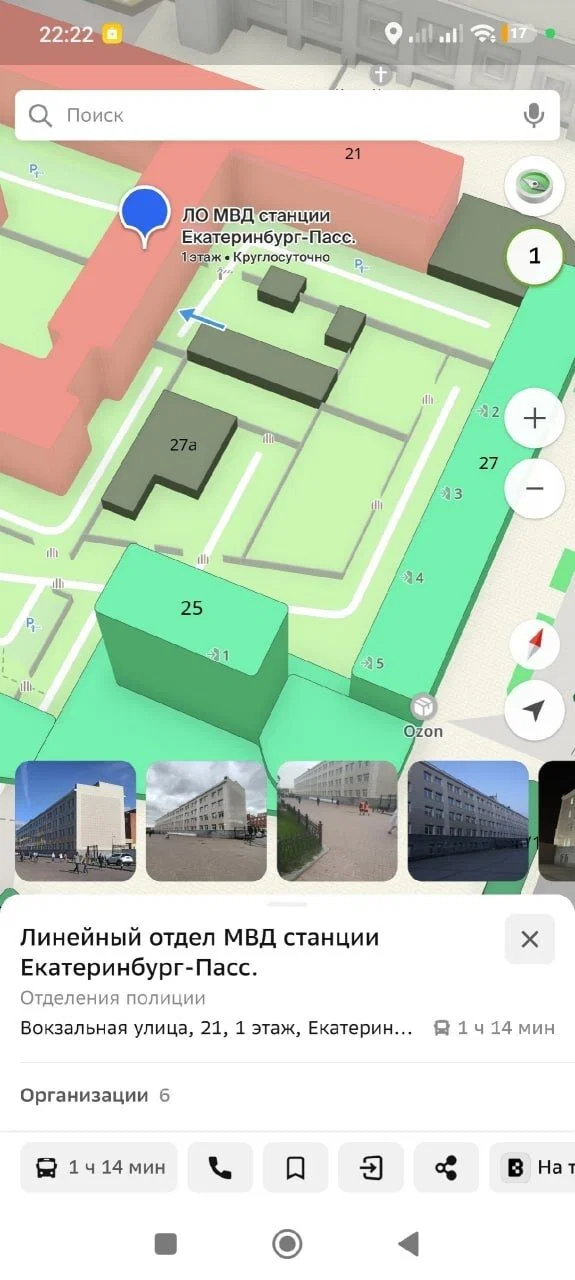The width and height of the screenshot is (575, 1280).
Task: Call the police department by phone
Action: (x=220, y=1167)
